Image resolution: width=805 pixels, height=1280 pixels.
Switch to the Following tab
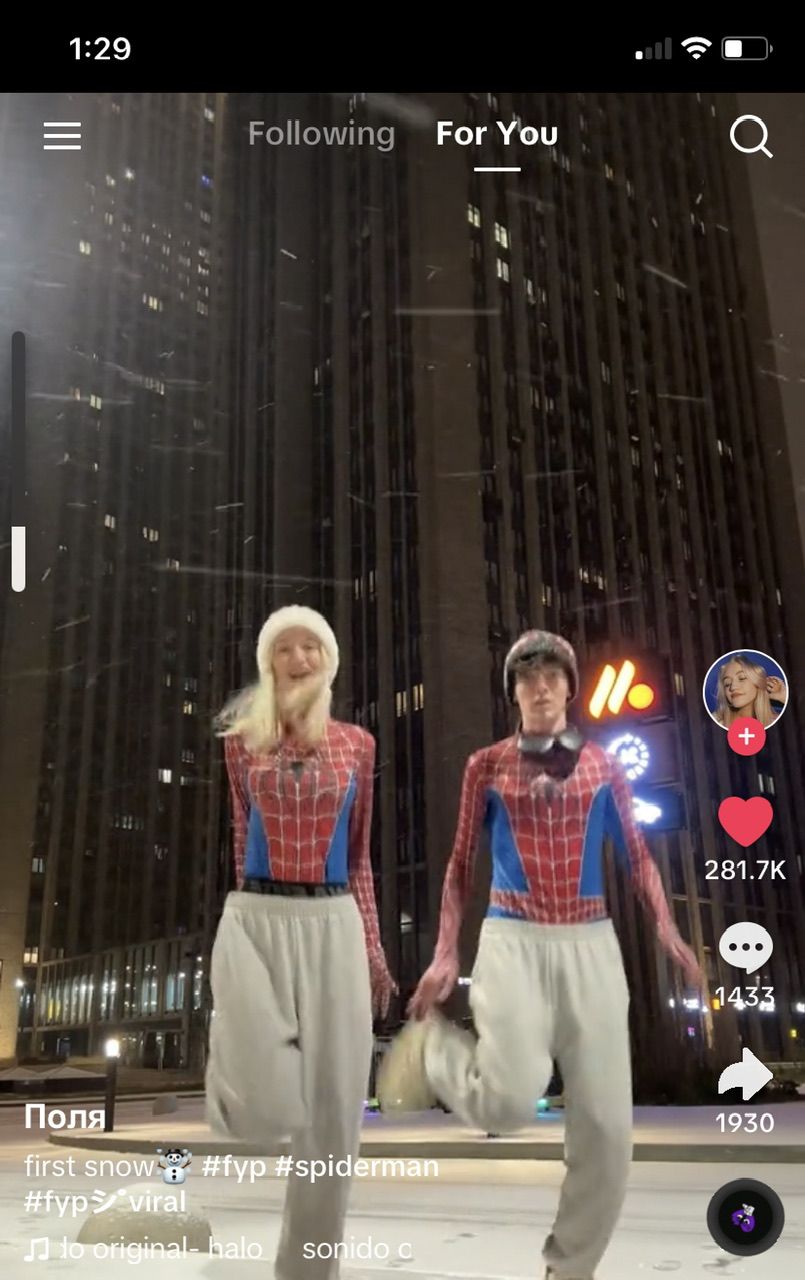[x=321, y=134]
